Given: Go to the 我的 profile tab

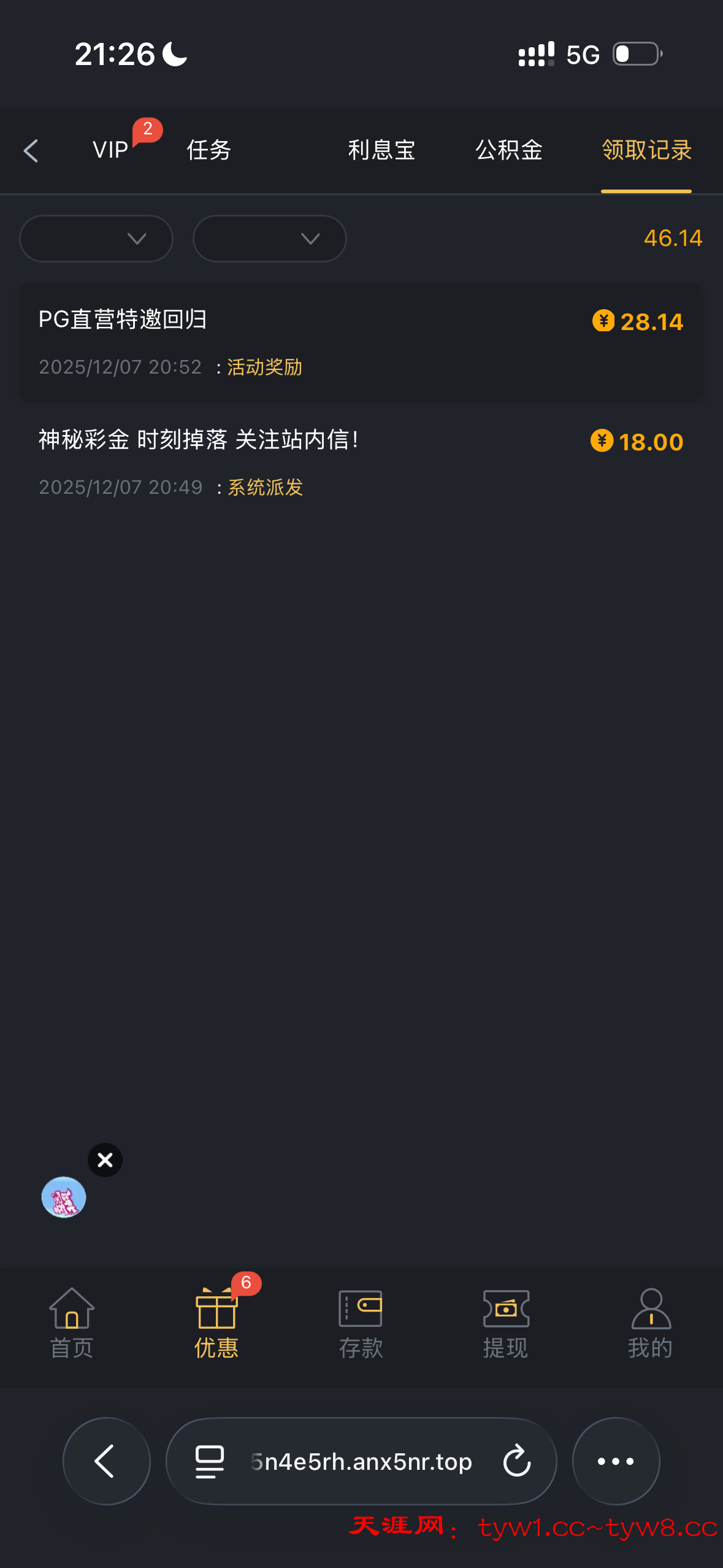Looking at the screenshot, I should (x=651, y=1323).
